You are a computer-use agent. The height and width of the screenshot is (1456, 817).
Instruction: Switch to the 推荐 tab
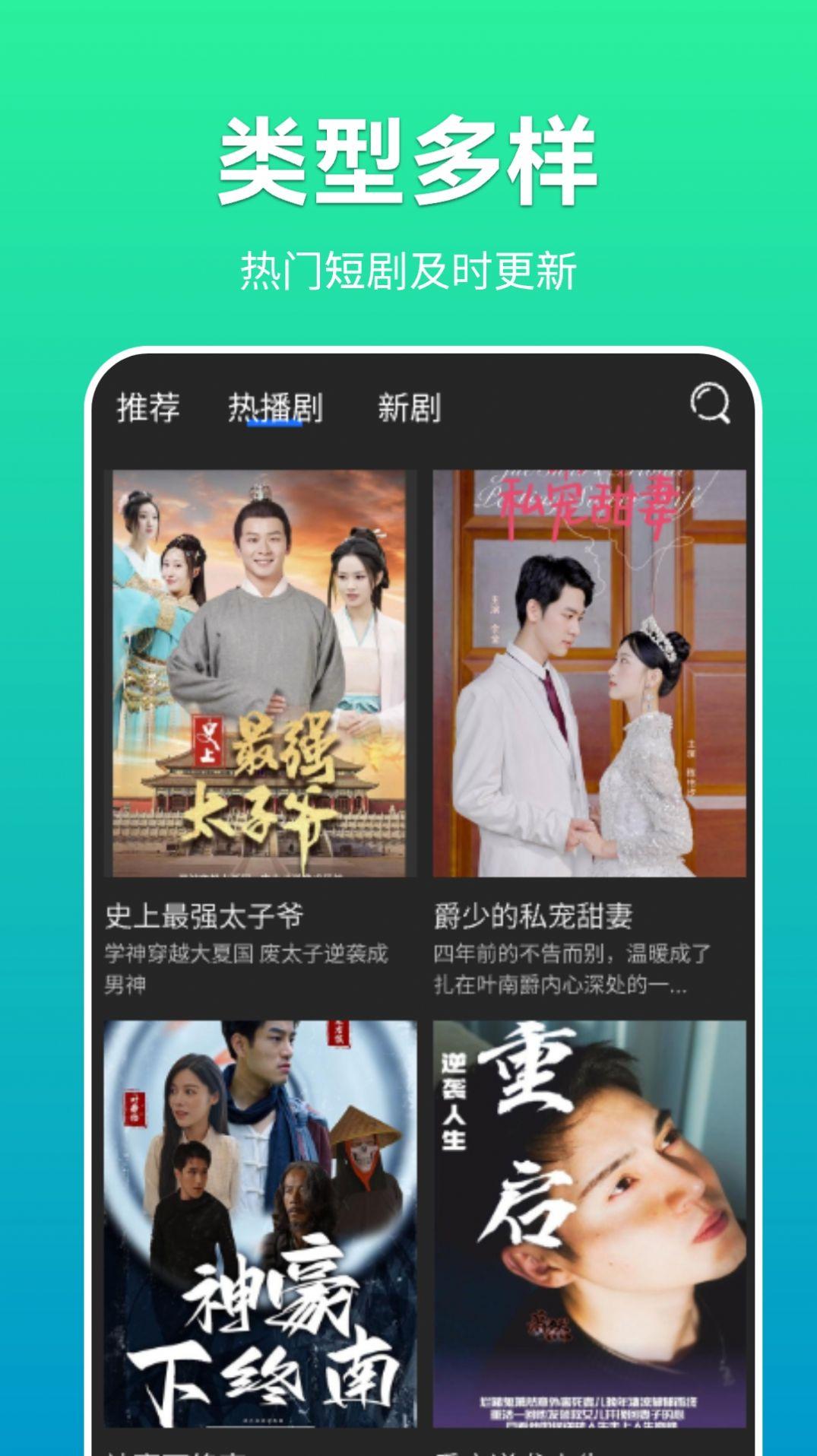(x=149, y=408)
